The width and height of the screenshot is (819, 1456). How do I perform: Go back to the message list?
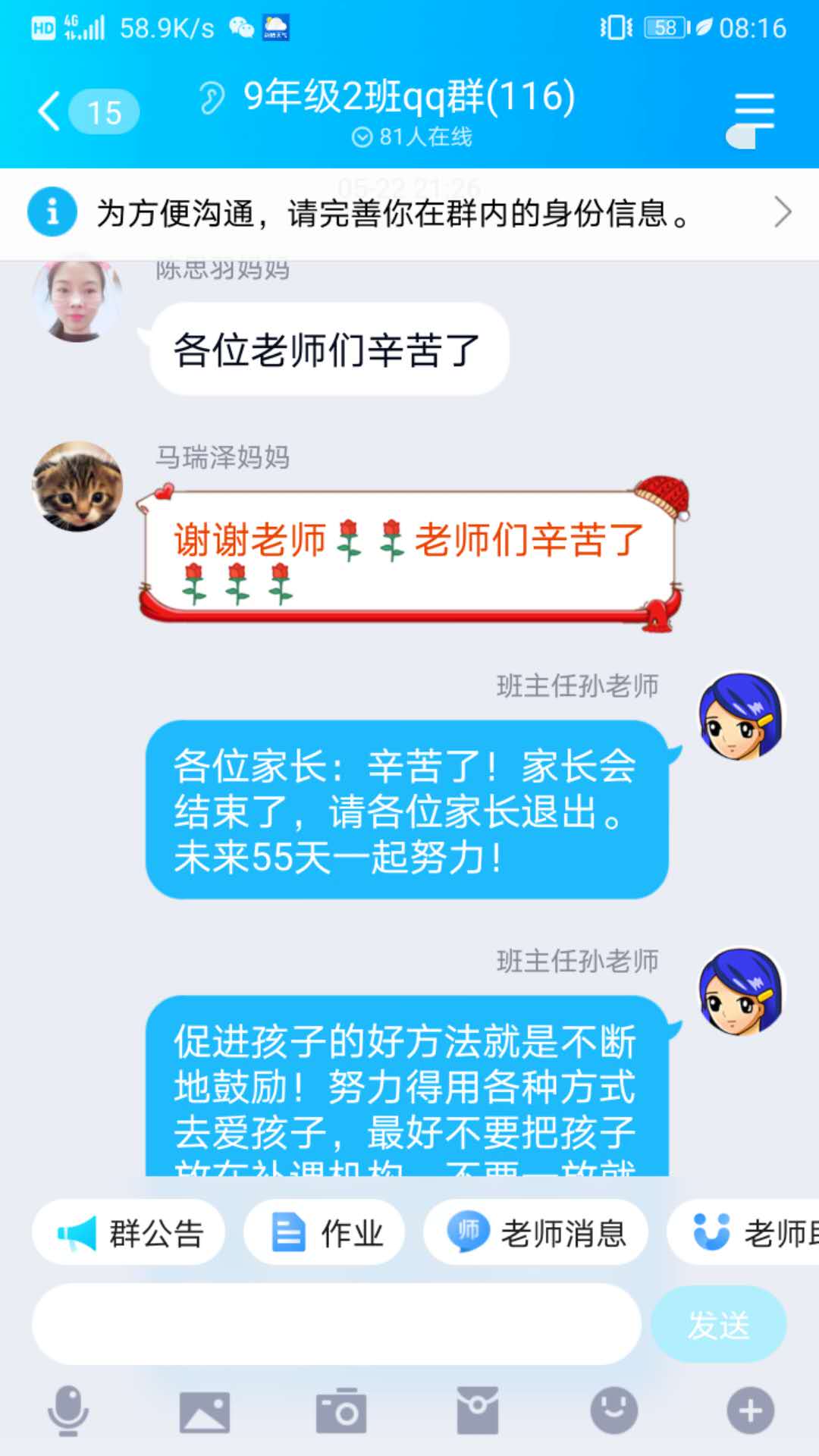tap(52, 111)
